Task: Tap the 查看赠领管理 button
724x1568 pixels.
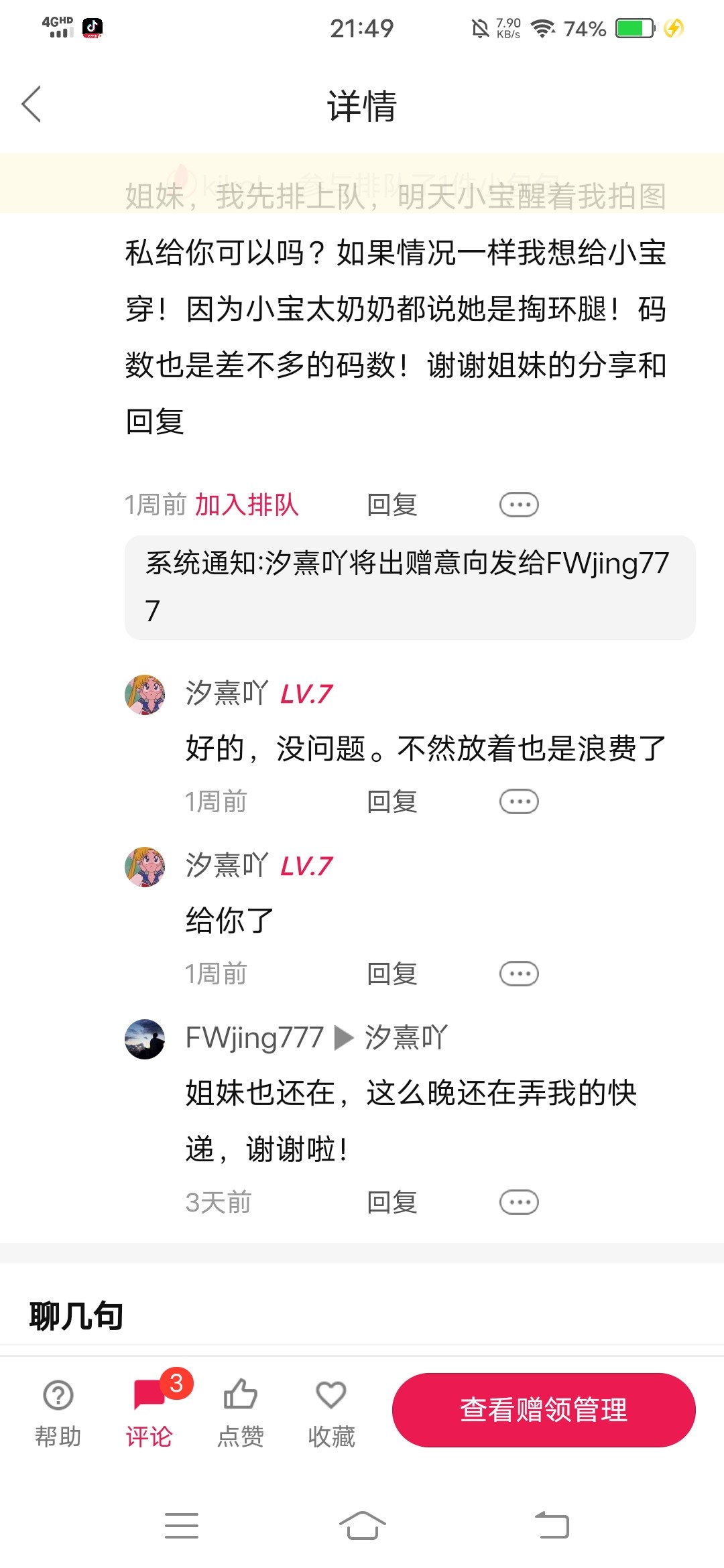Action: point(544,1410)
